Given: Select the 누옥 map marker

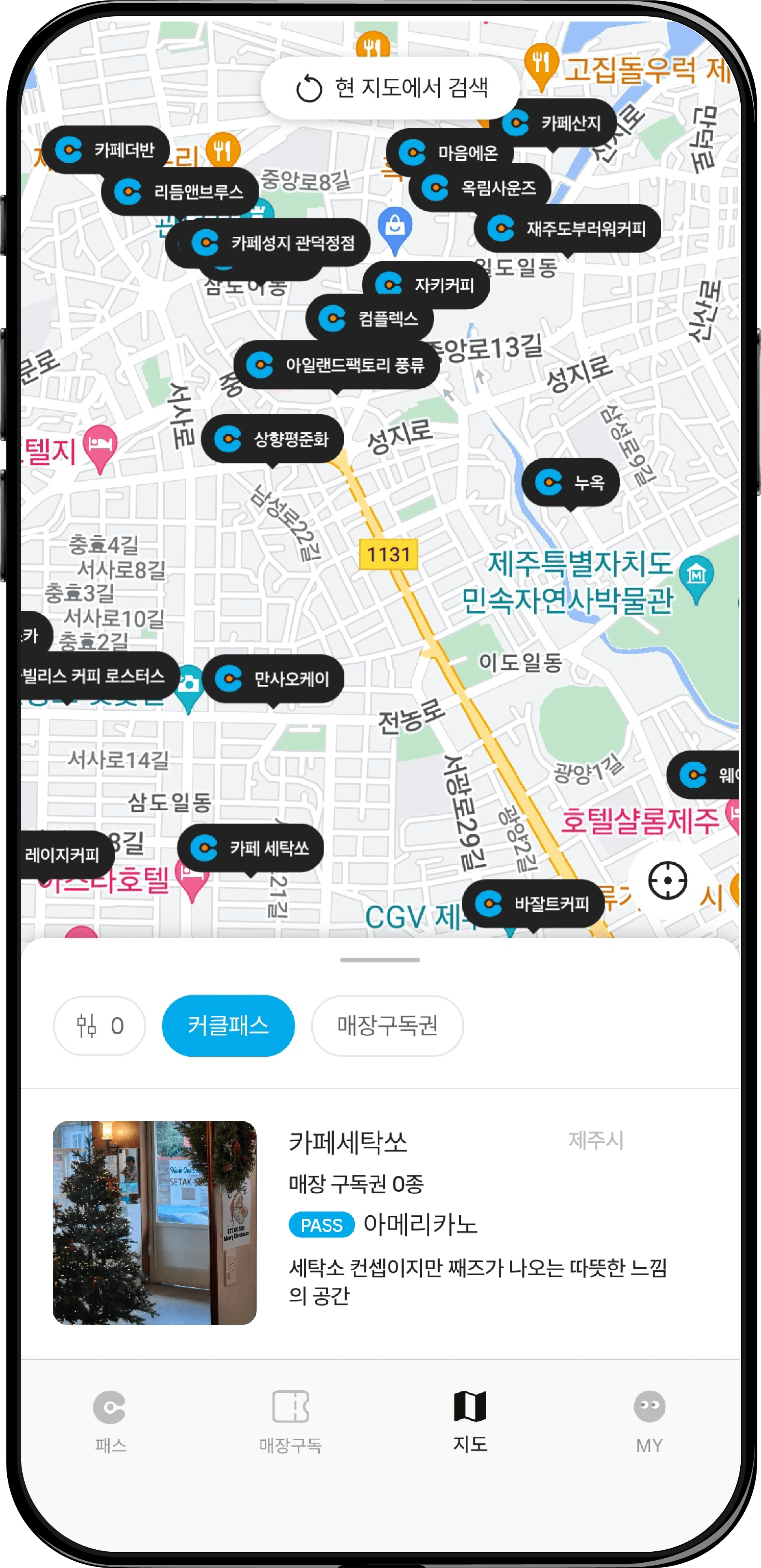Looking at the screenshot, I should [571, 483].
